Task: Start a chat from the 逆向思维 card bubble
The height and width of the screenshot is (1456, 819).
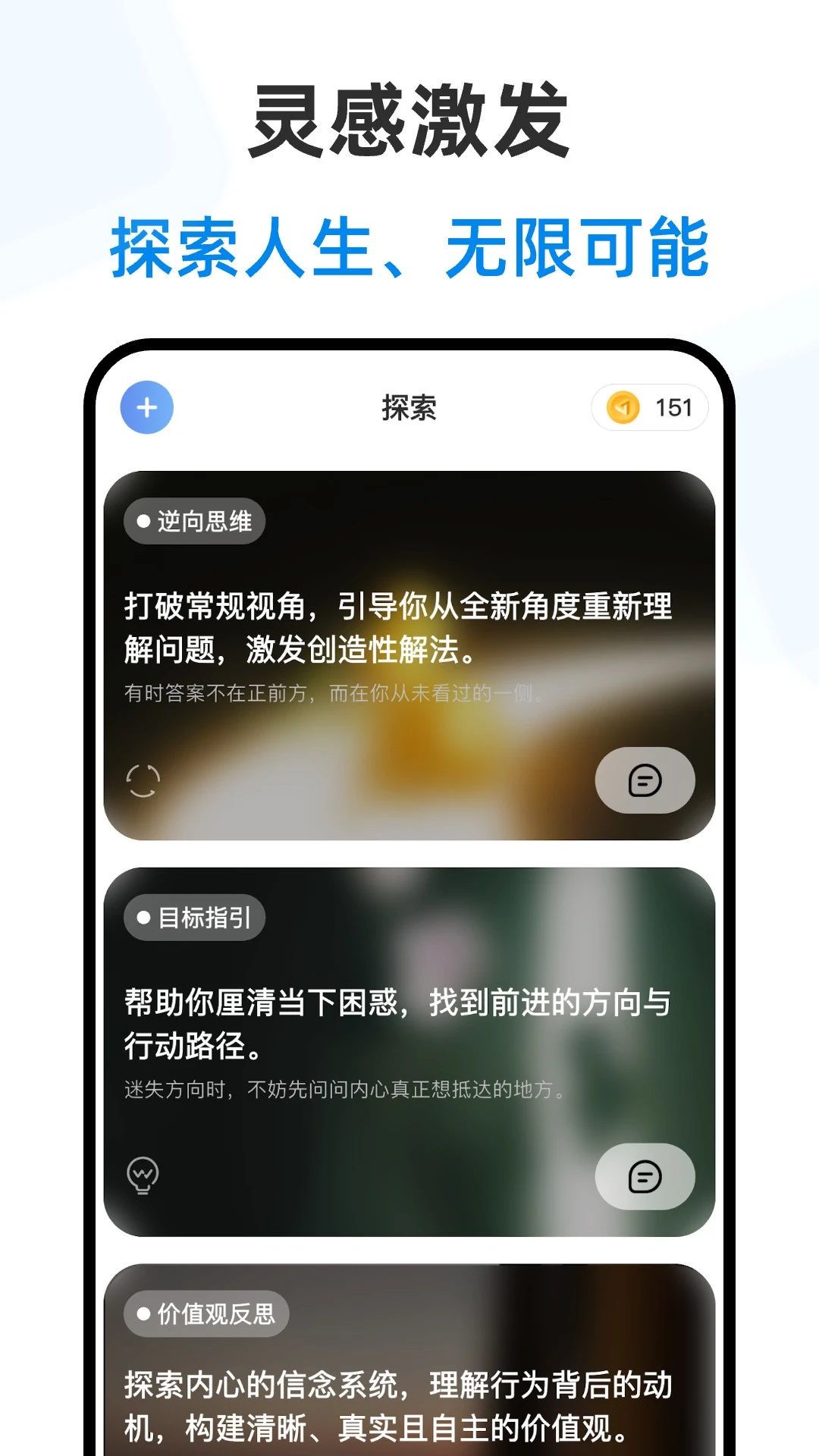Action: [644, 781]
